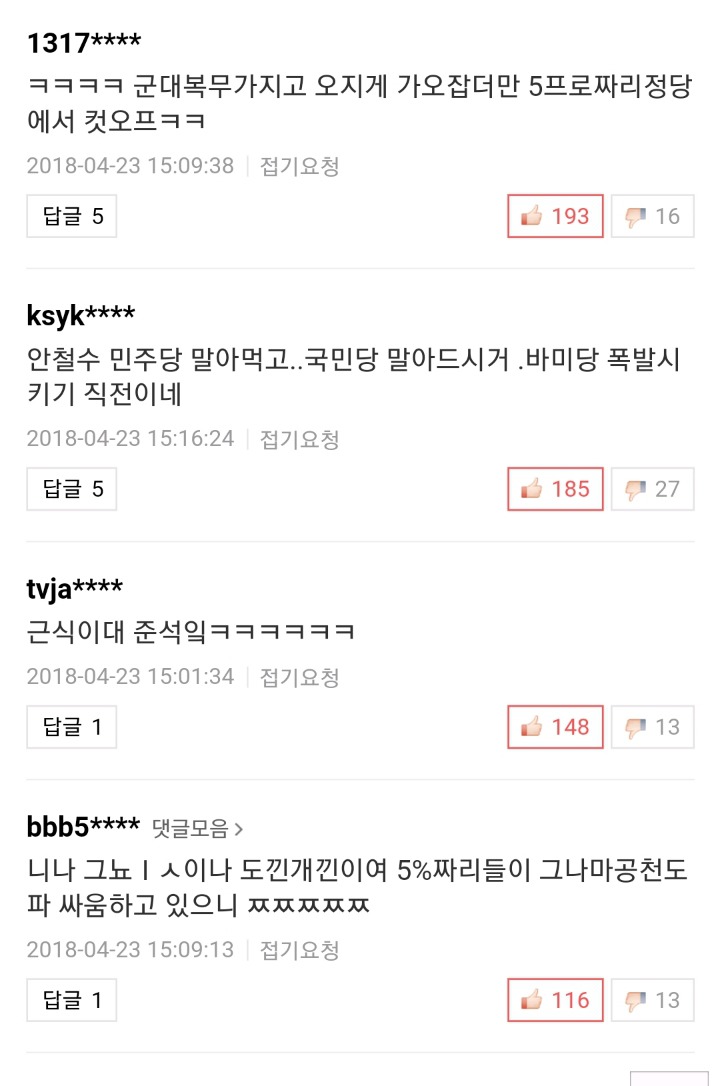Request folding of tvja**** comment
The image size is (720, 1086).
coord(299,677)
